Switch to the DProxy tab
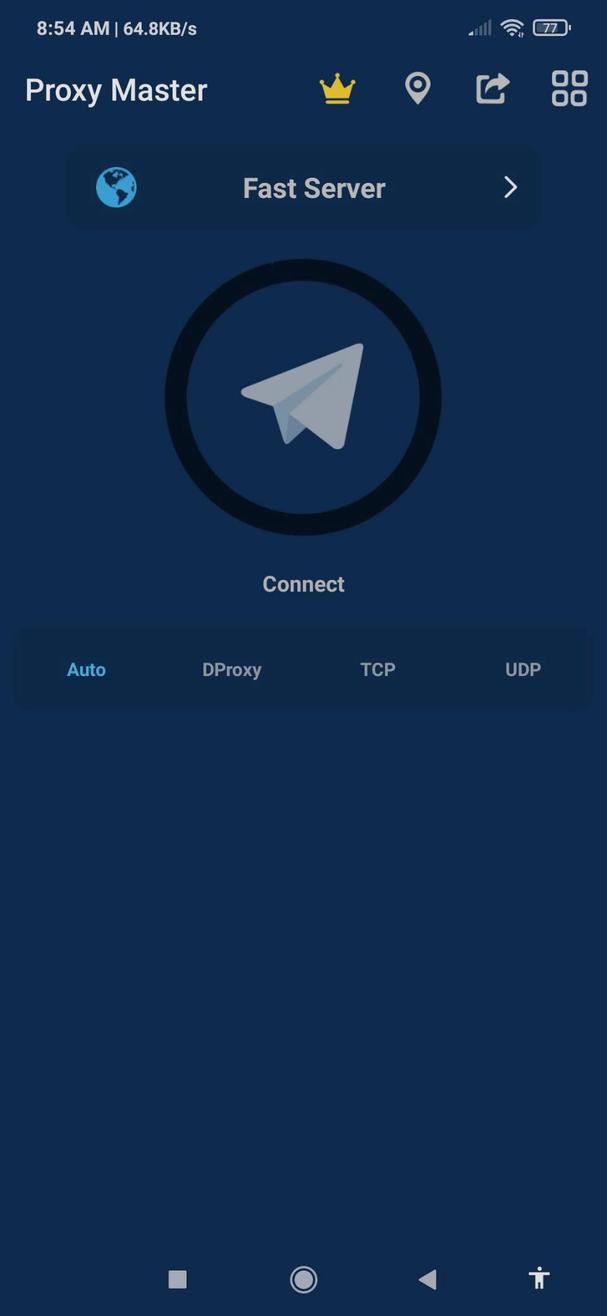607x1316 pixels. pos(232,670)
